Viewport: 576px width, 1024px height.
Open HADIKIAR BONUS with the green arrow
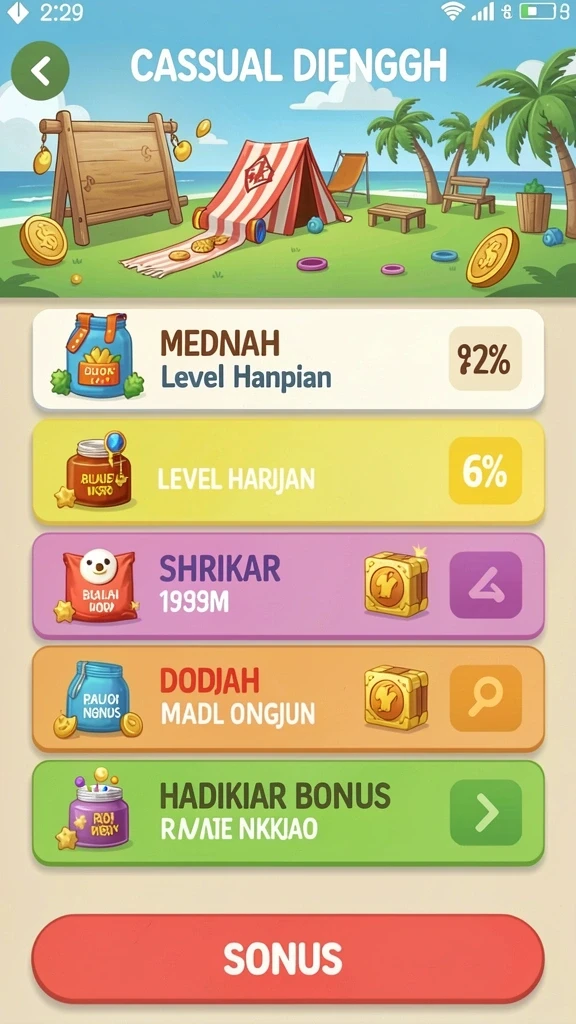pyautogui.click(x=485, y=812)
